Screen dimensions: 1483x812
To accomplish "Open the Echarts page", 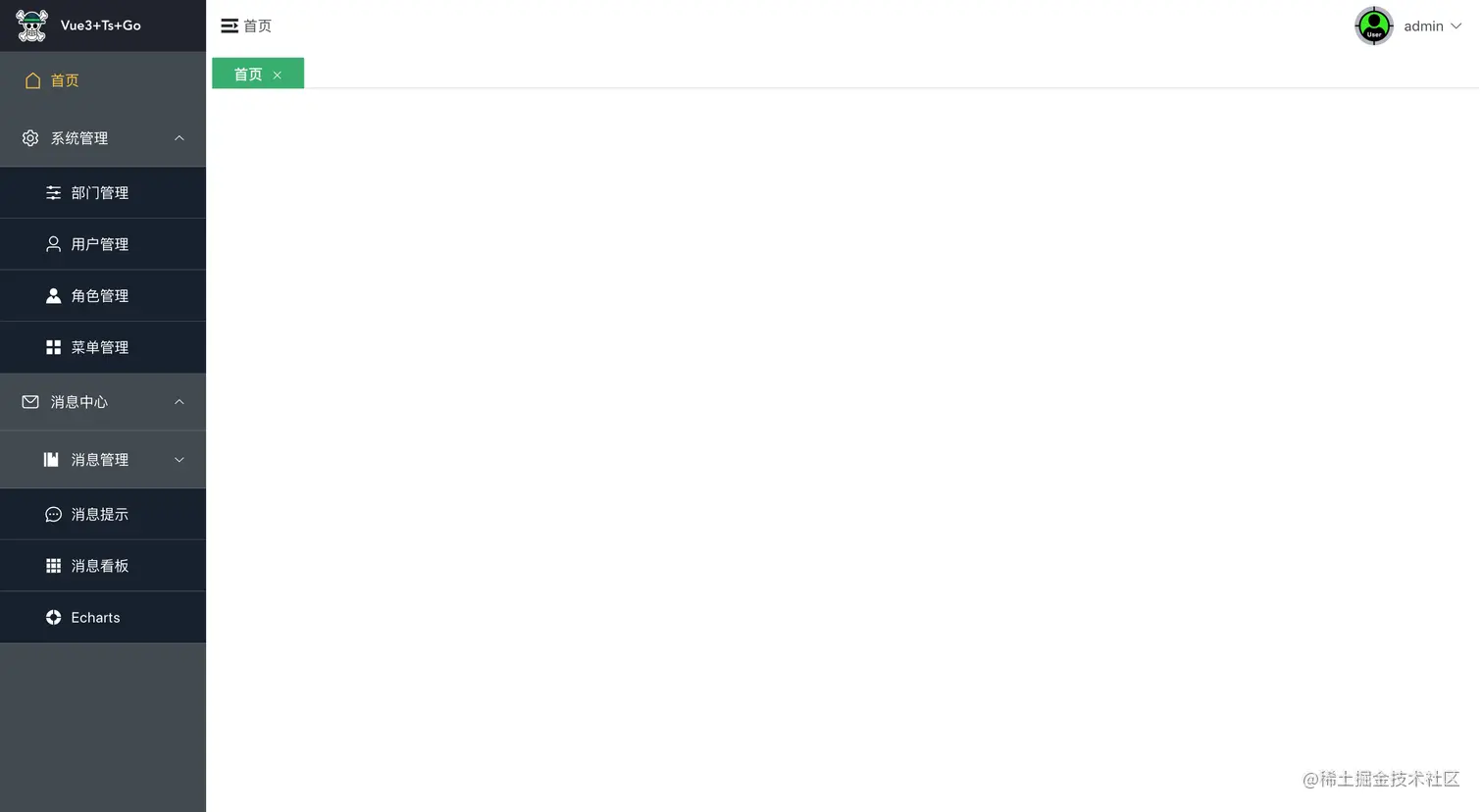I will click(95, 618).
